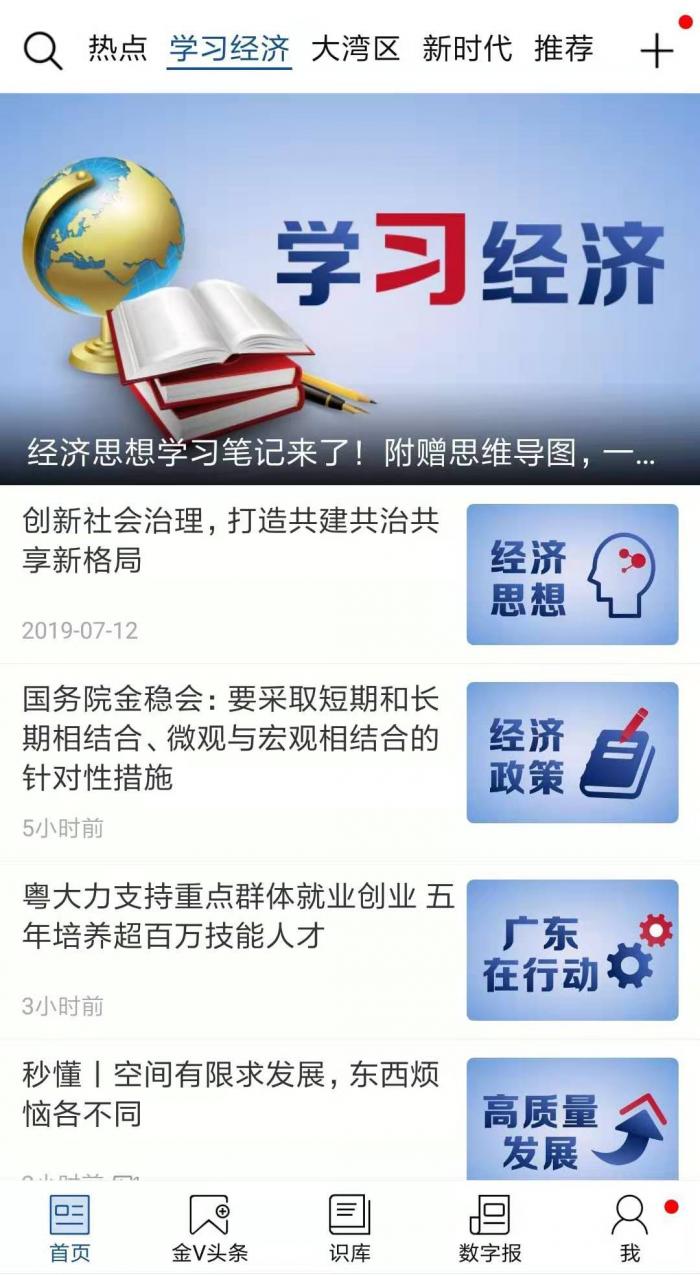Tap 首页 in the bottom navigation

point(70,1228)
